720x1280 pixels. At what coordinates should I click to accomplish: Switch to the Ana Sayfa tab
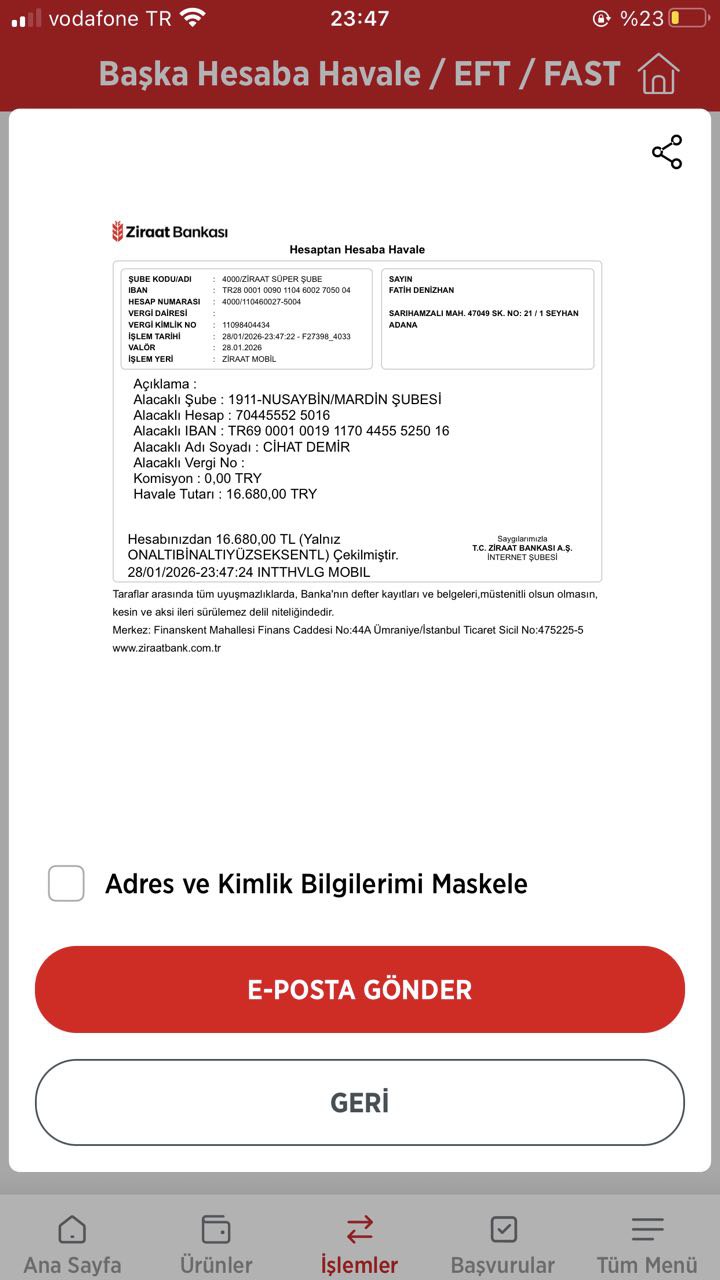click(72, 1245)
